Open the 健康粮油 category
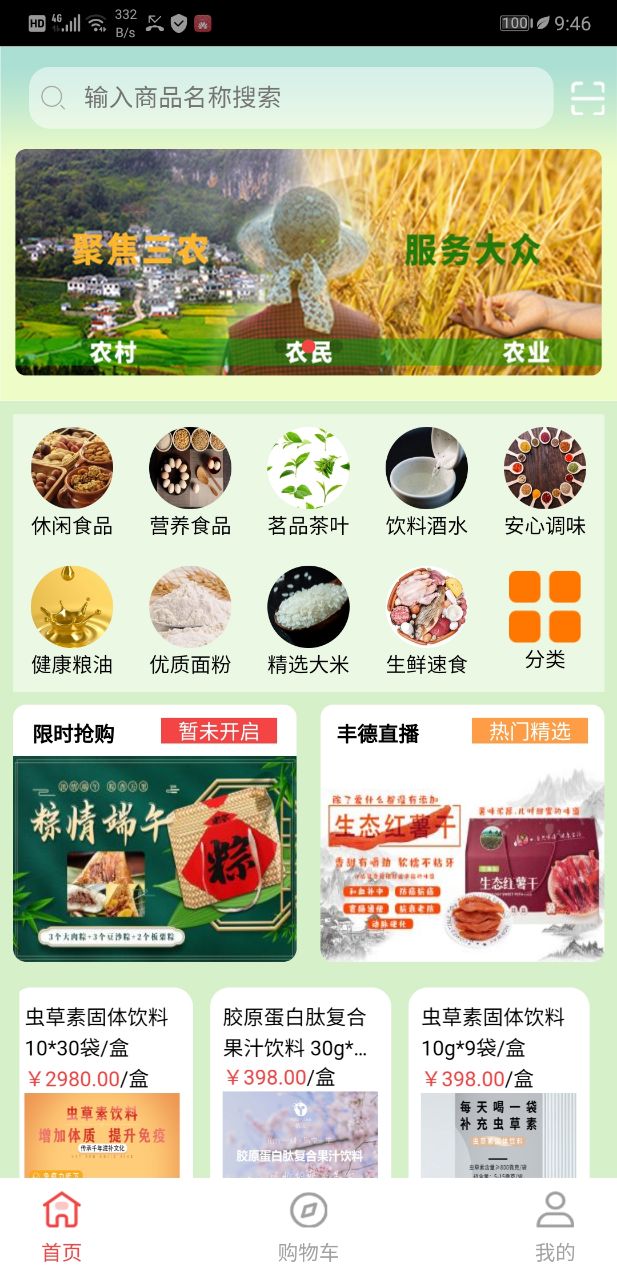617x1280 pixels. [x=71, y=620]
